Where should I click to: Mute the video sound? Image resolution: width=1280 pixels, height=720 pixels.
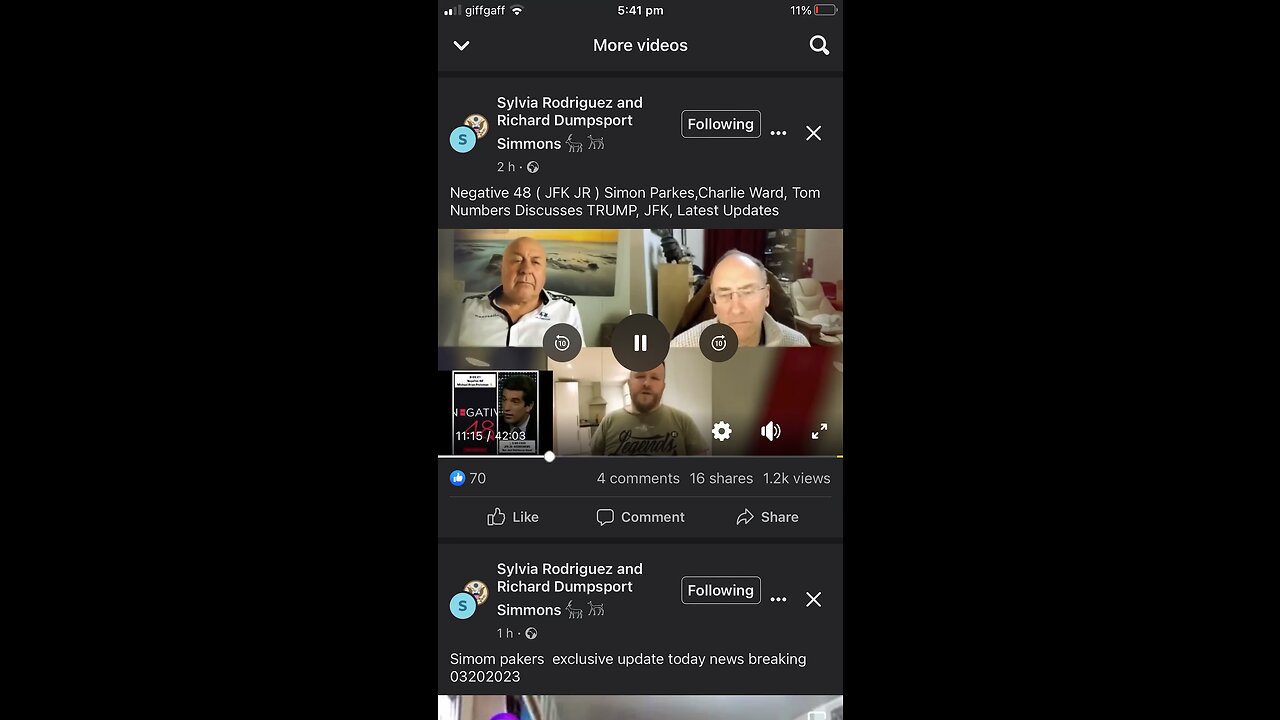770,431
